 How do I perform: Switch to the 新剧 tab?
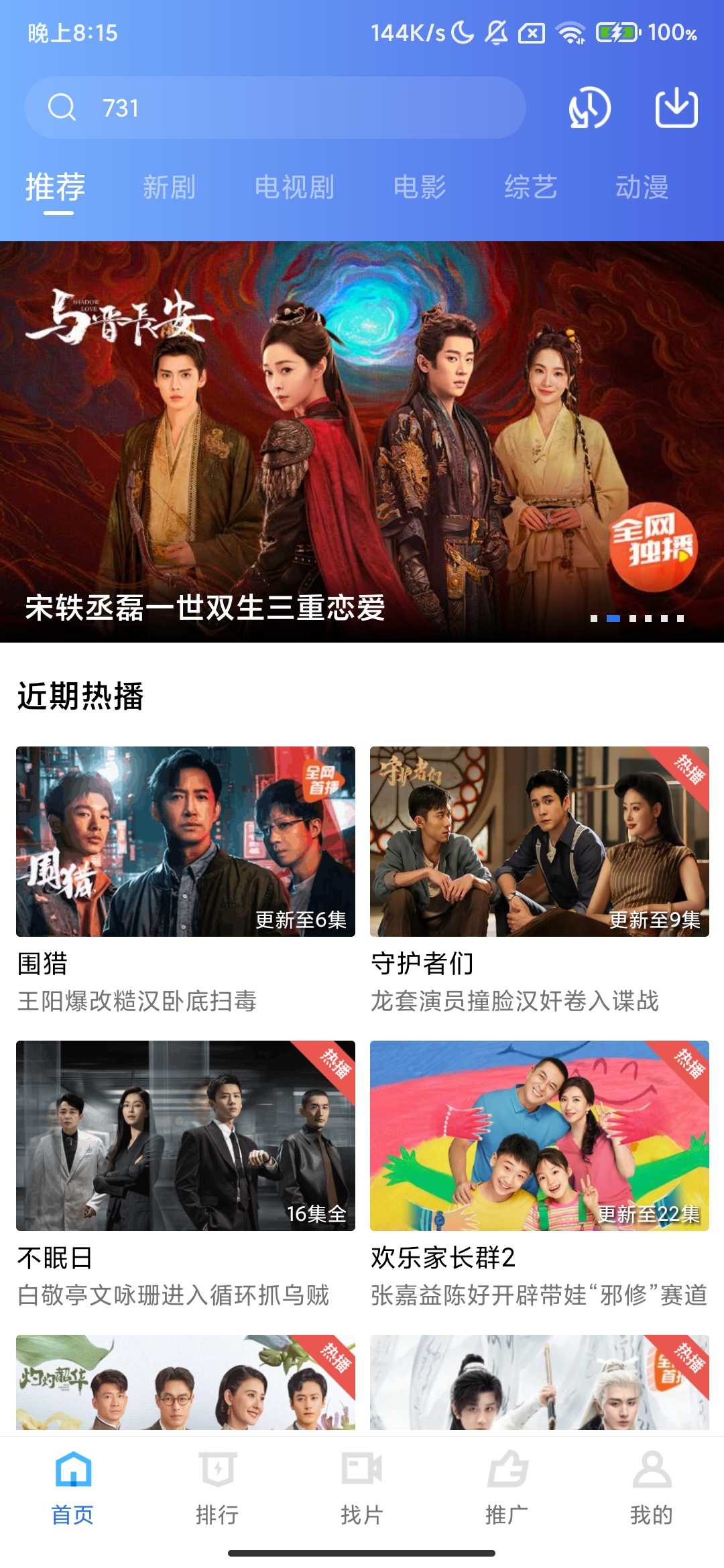[x=169, y=187]
